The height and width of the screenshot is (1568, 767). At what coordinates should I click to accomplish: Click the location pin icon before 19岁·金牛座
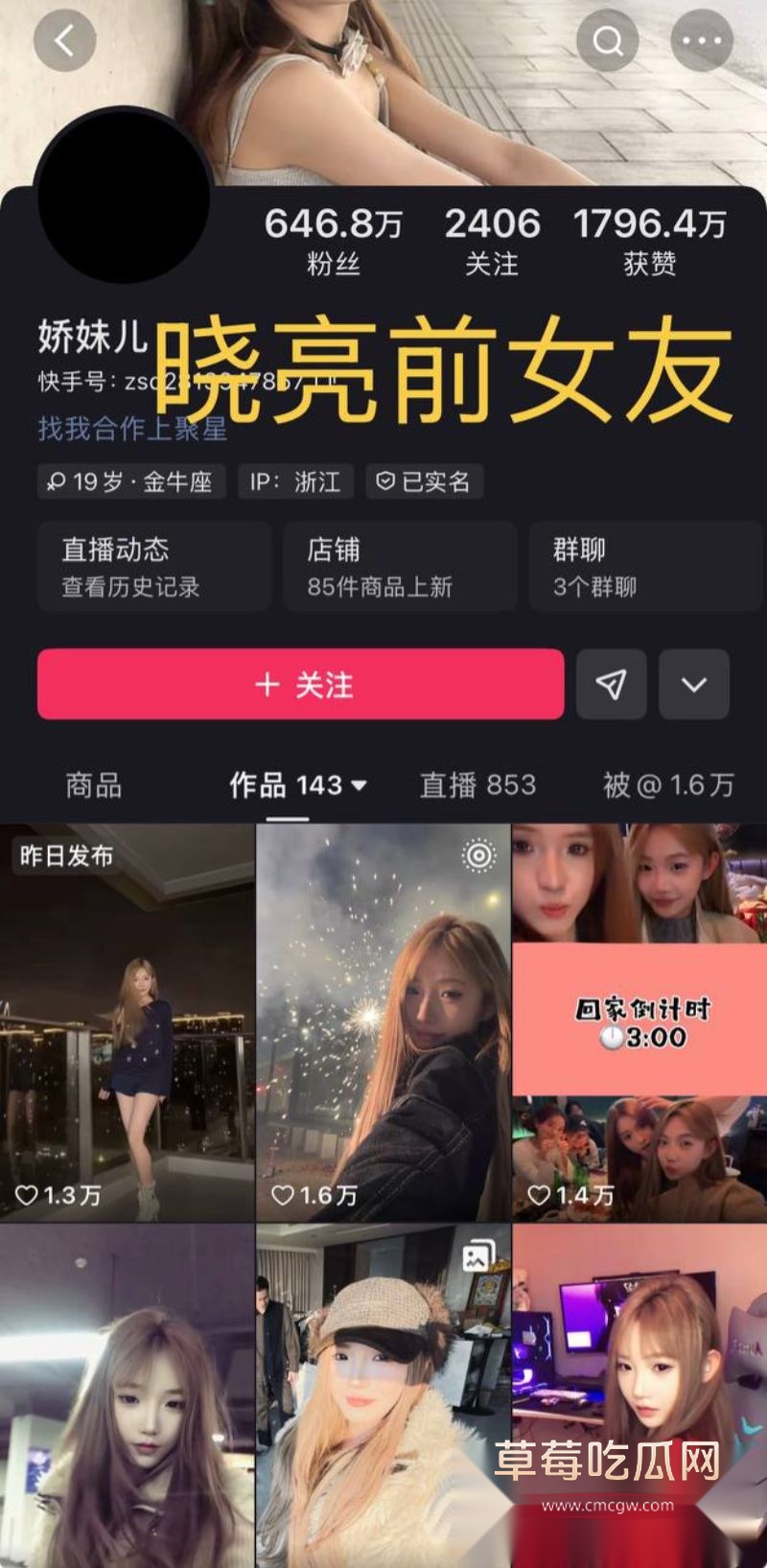[55, 481]
